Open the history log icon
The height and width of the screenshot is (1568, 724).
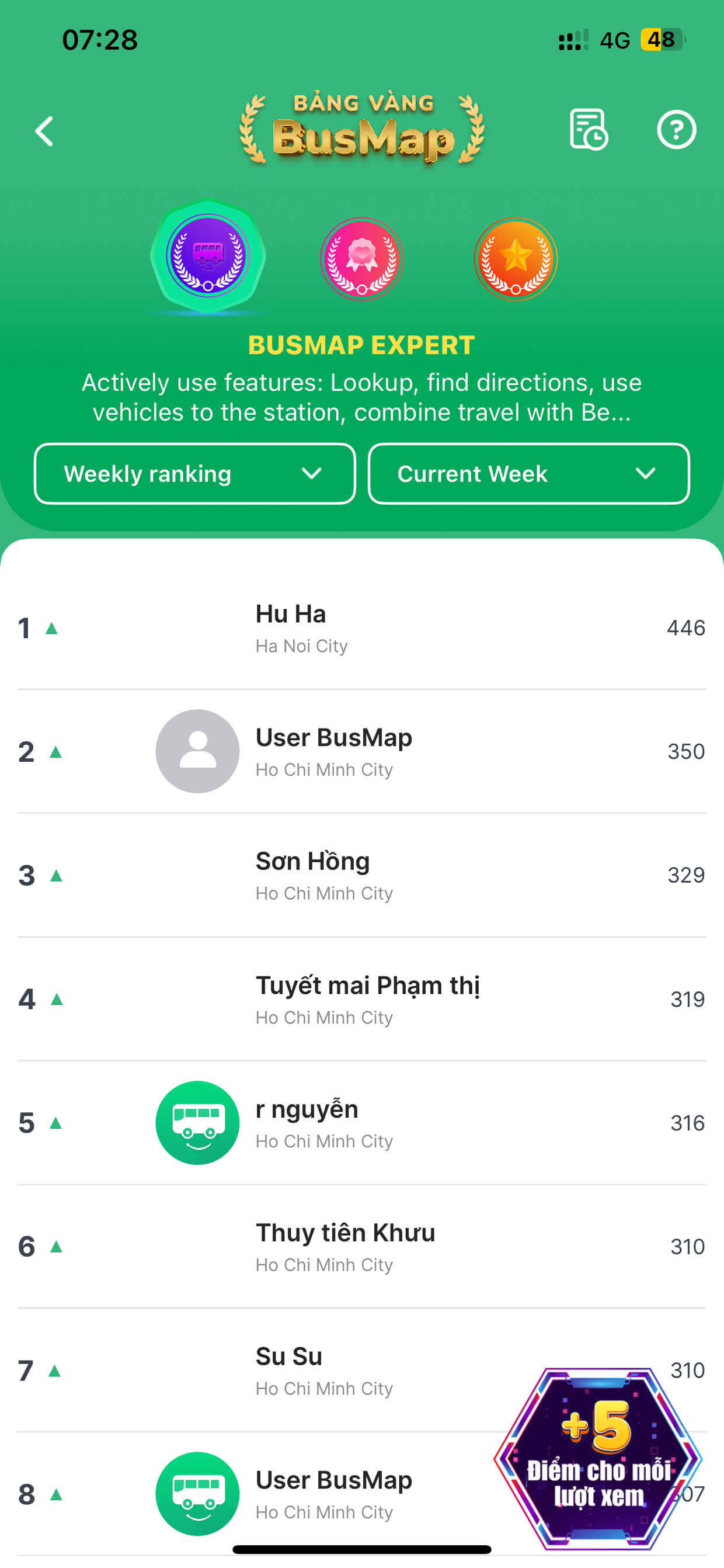588,129
